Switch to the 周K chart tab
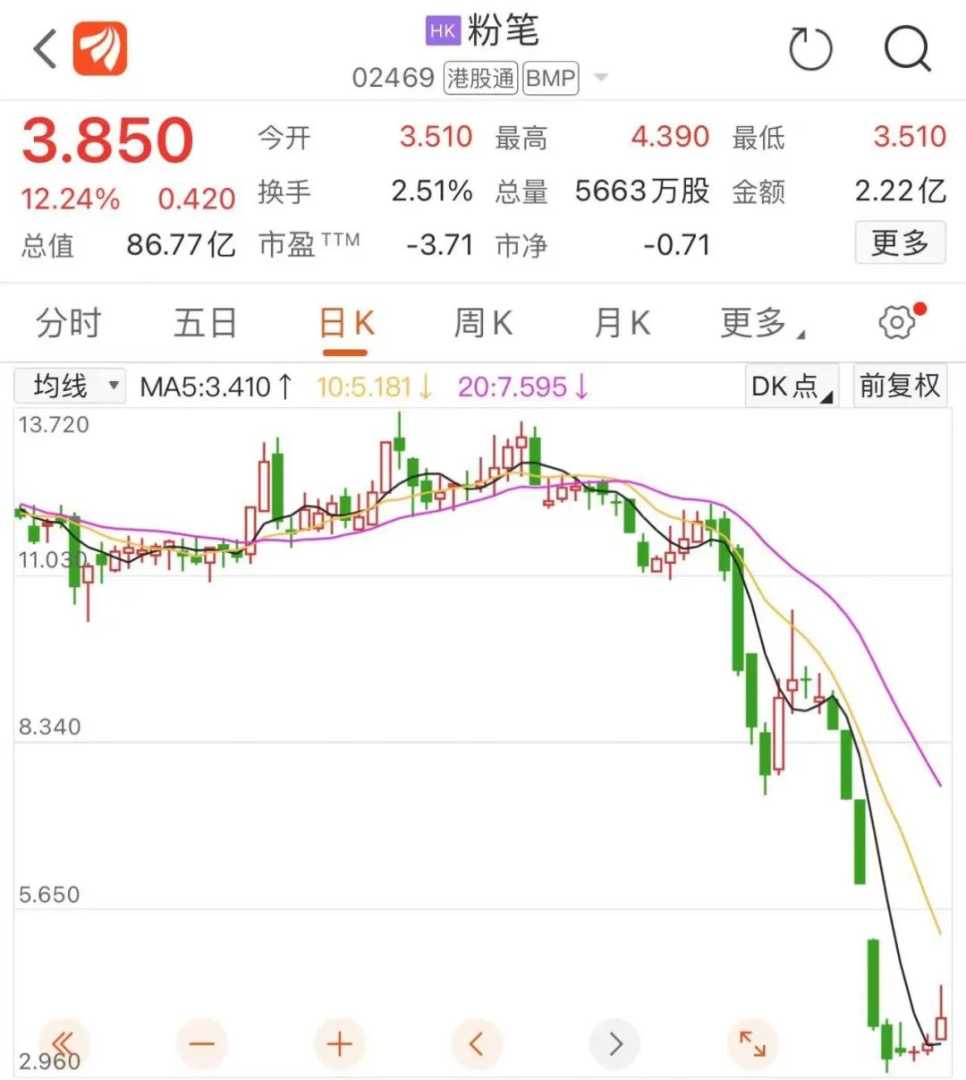Image resolution: width=966 pixels, height=1080 pixels. 483,323
